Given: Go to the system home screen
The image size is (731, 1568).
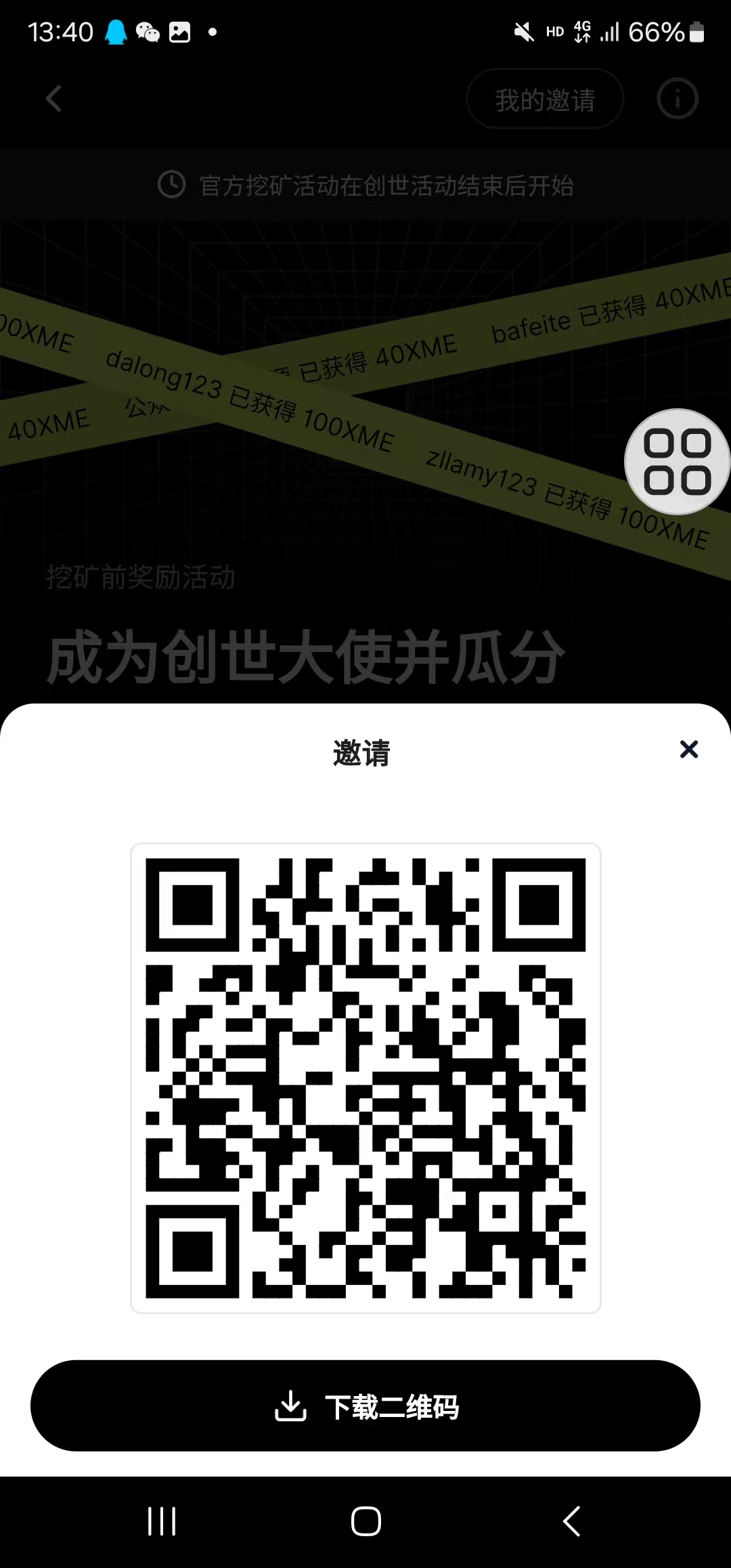Looking at the screenshot, I should tap(365, 1521).
